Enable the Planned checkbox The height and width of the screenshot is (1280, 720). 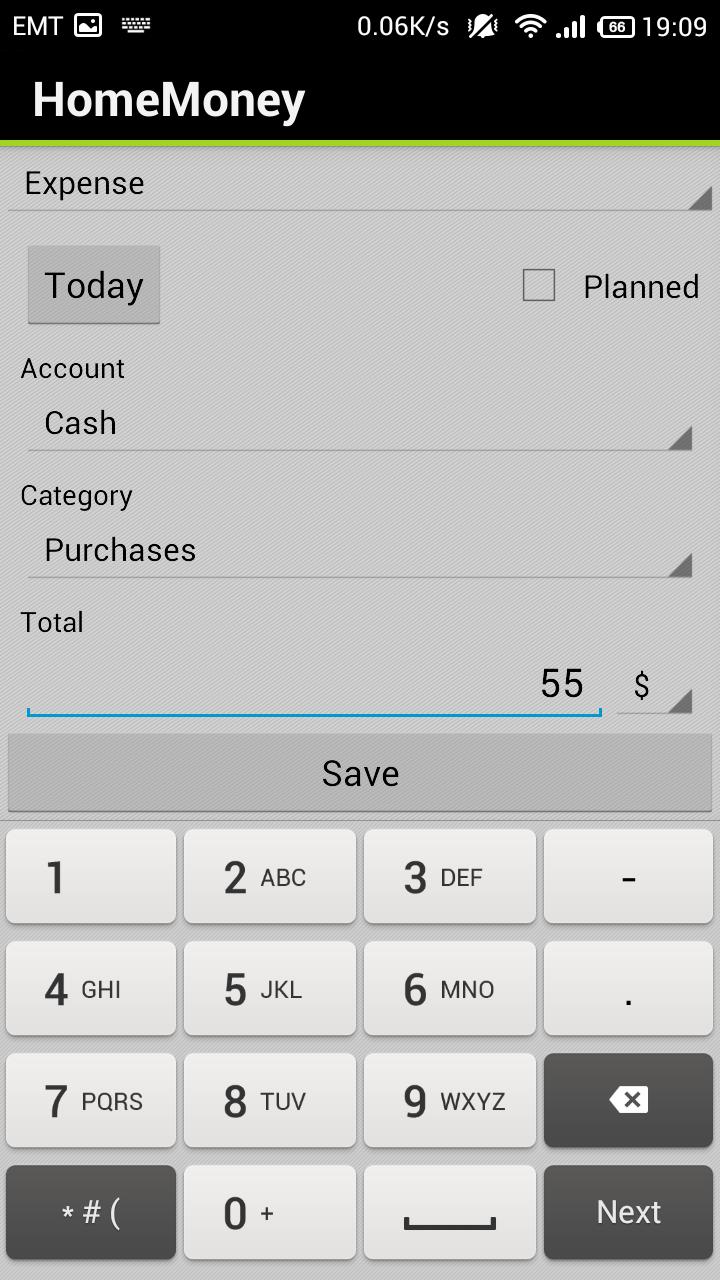[539, 285]
